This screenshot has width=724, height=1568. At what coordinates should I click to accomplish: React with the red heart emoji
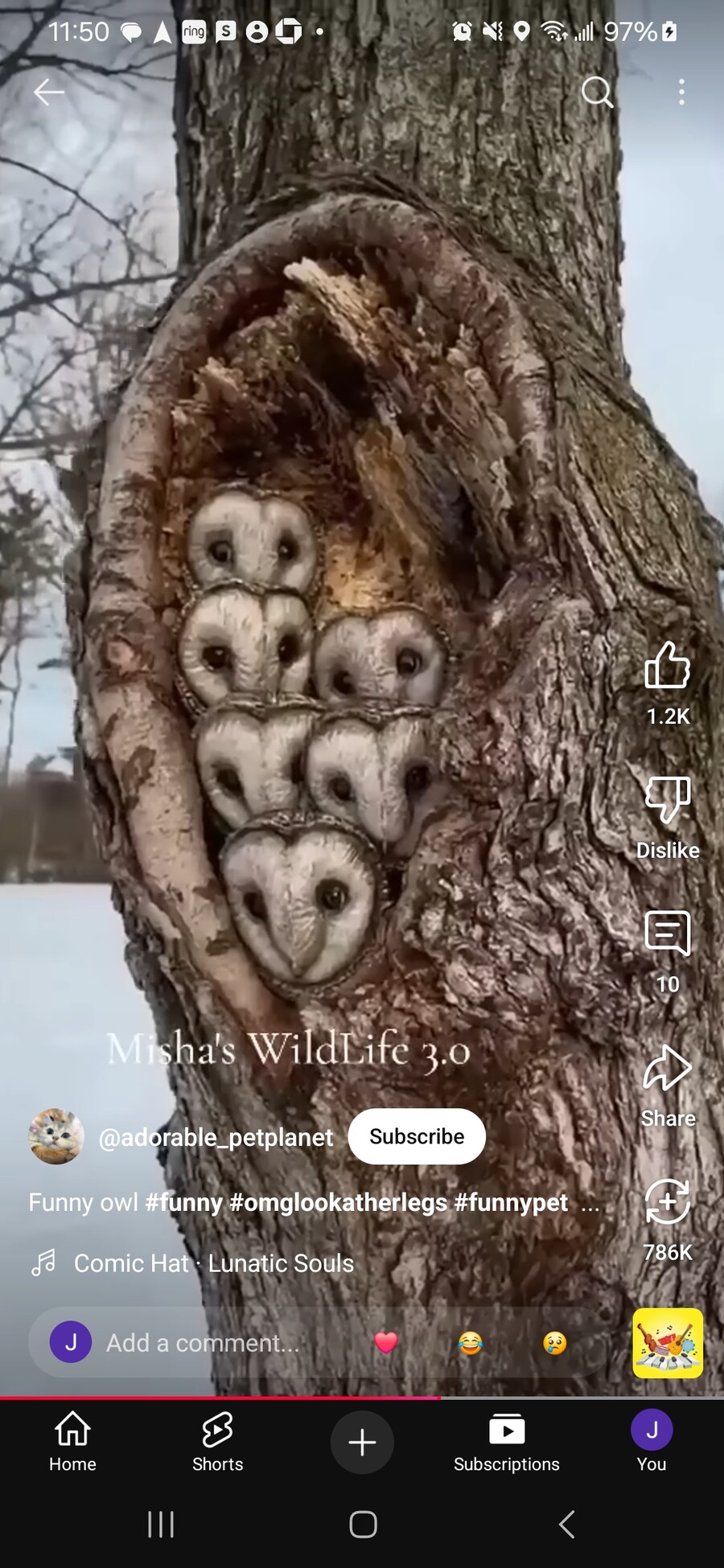click(x=386, y=1343)
